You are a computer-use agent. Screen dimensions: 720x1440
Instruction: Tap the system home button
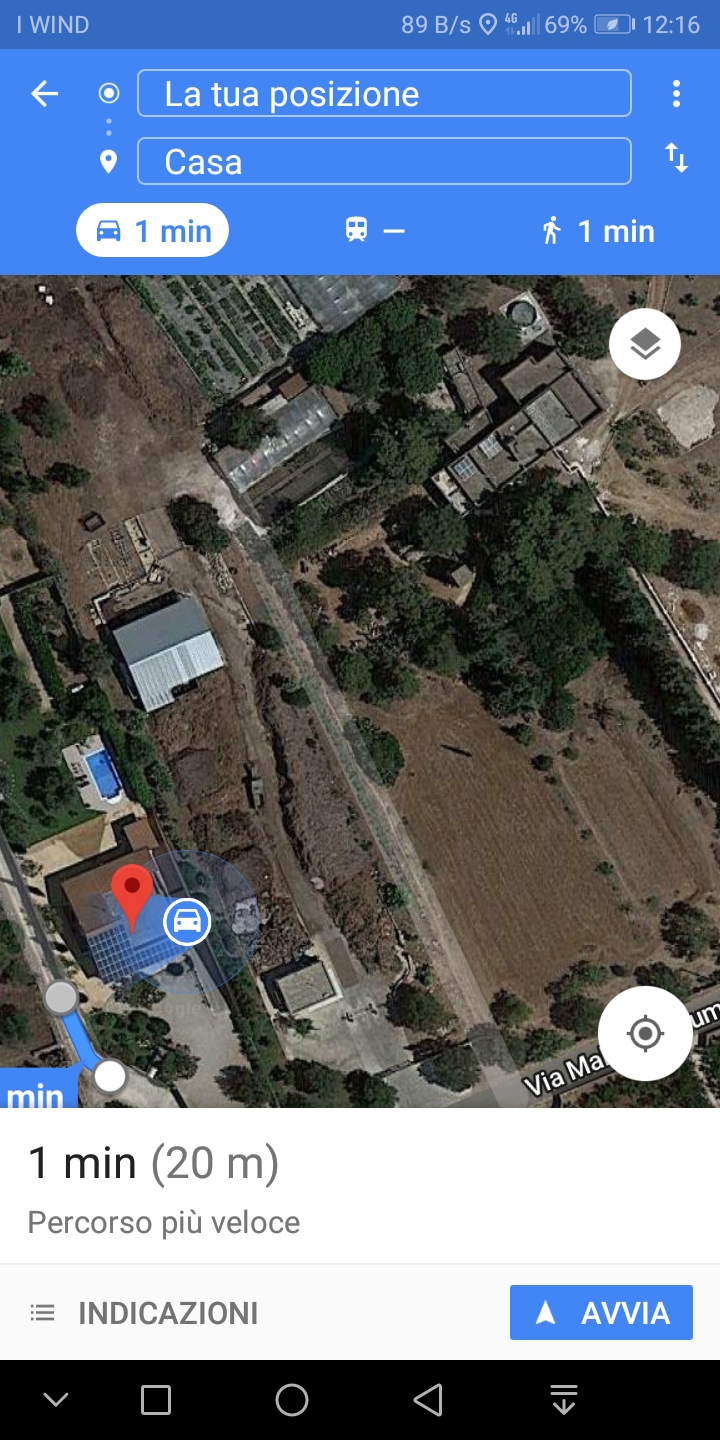tap(292, 1400)
